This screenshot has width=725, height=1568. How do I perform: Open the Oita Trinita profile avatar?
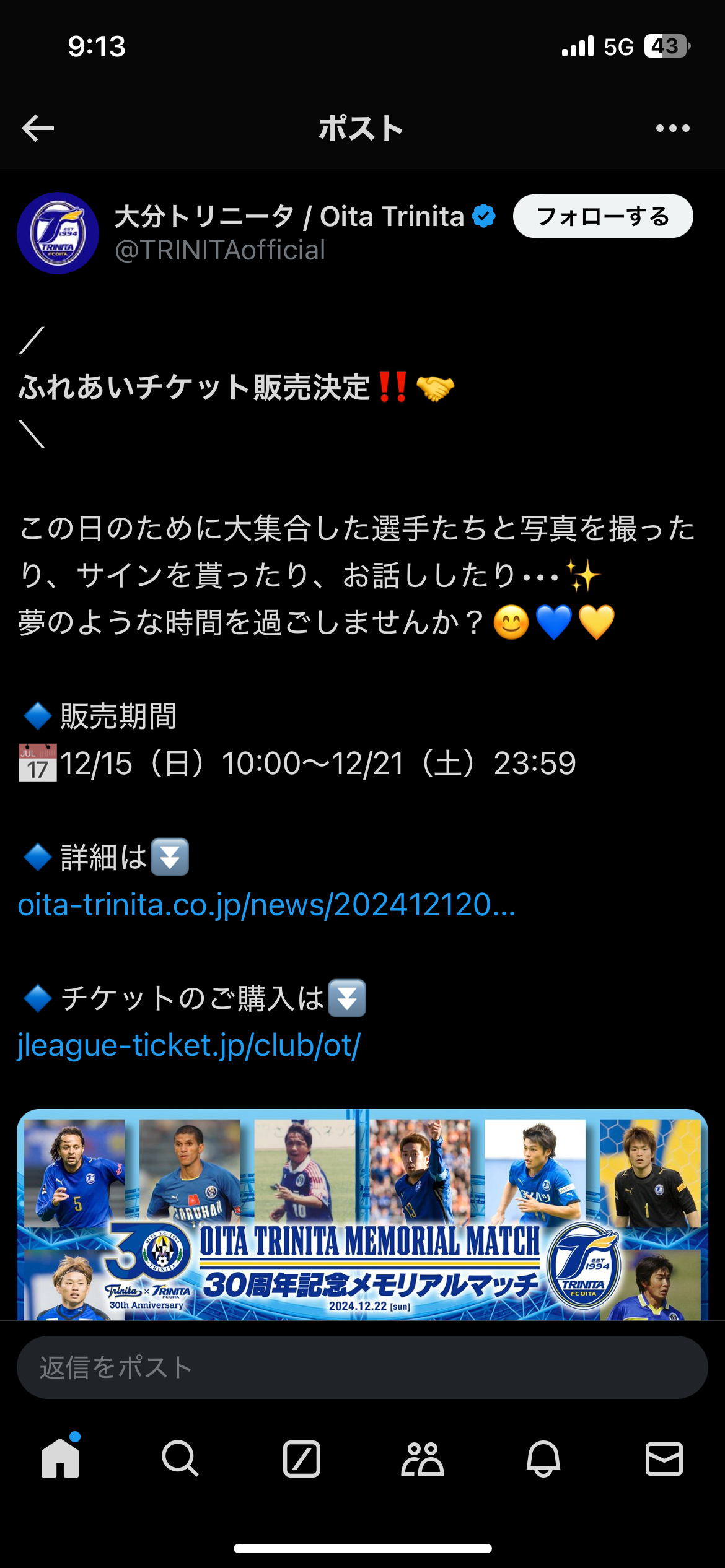(58, 233)
